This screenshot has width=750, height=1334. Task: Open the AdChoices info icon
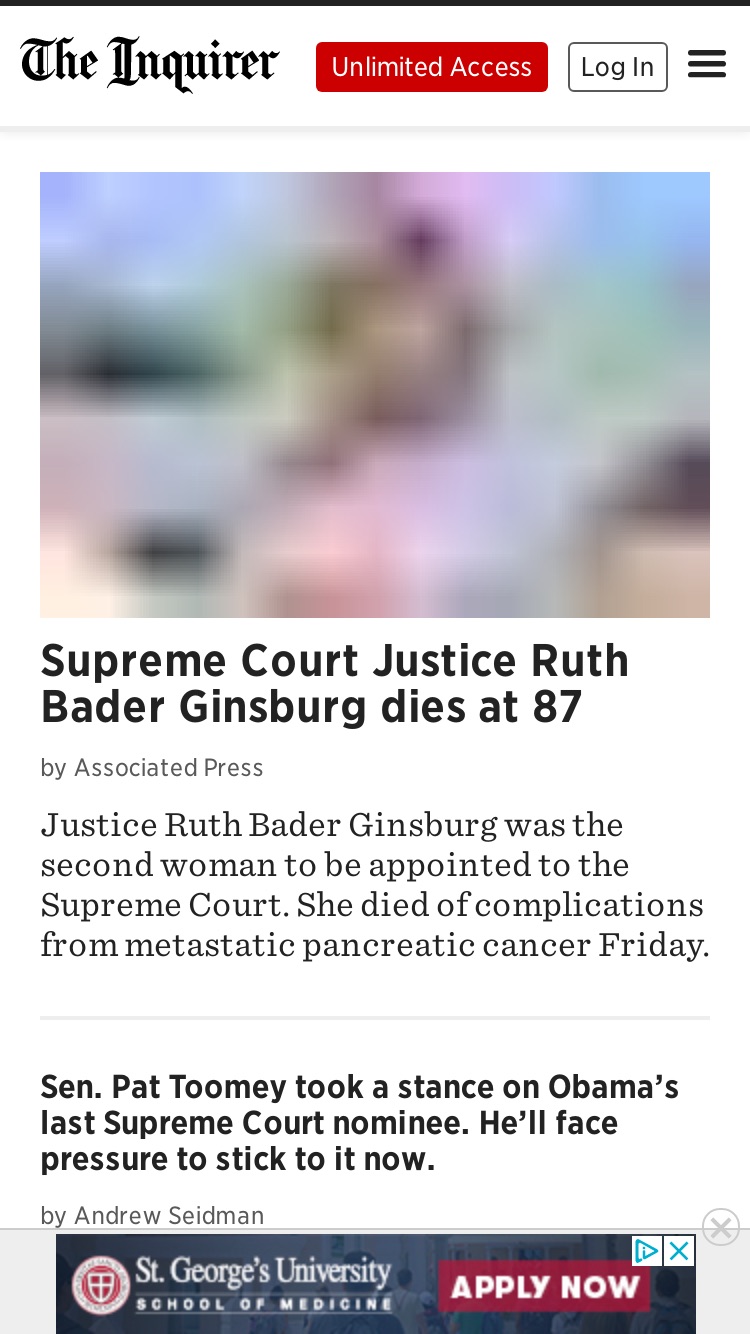648,1251
